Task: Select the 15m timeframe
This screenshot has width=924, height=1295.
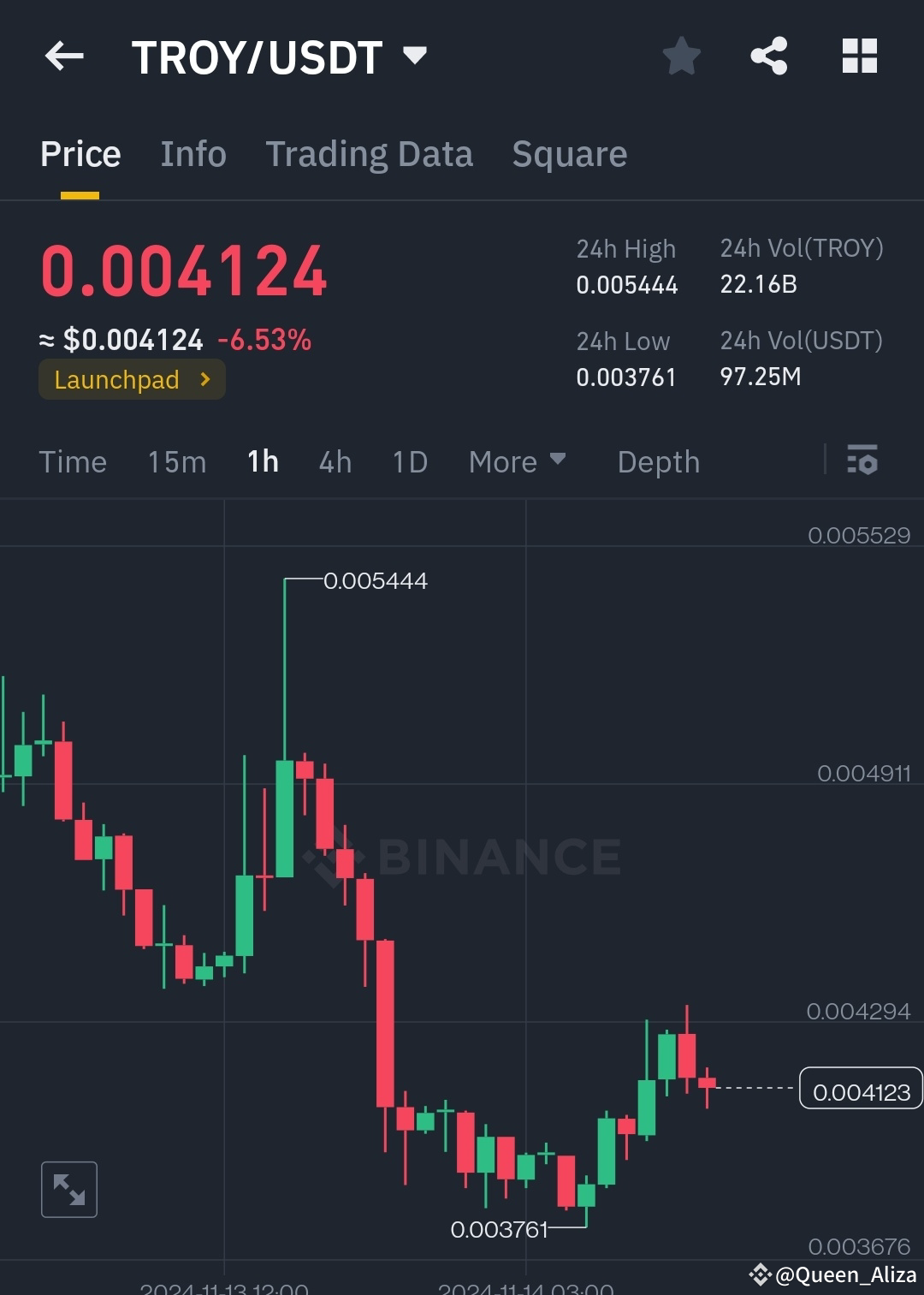Action: click(175, 461)
